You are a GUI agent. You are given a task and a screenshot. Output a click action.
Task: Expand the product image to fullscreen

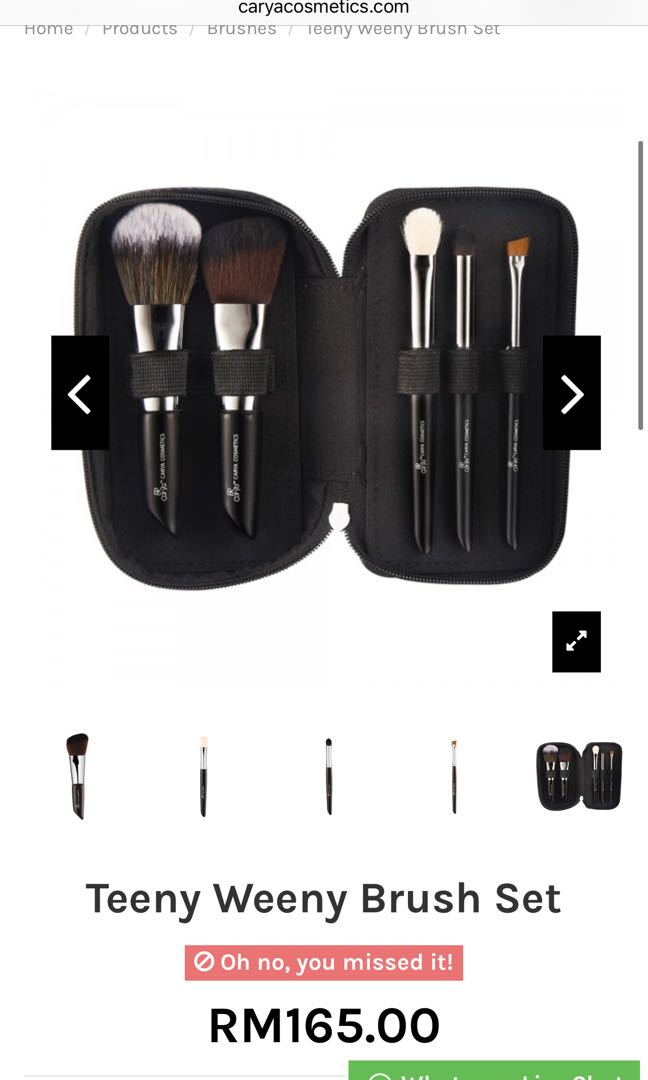point(576,641)
